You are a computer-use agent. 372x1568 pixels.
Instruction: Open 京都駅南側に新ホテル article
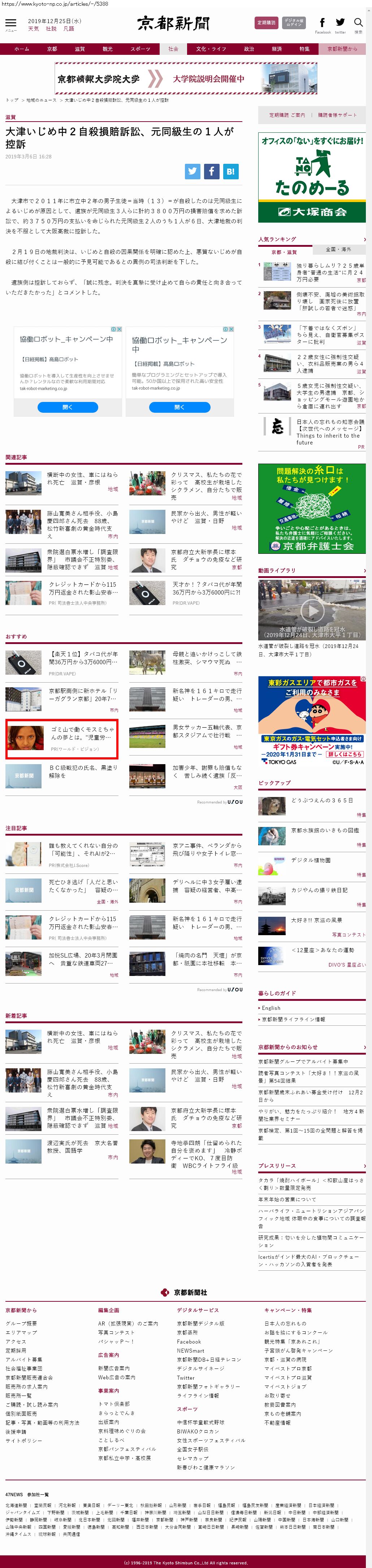(x=83, y=695)
